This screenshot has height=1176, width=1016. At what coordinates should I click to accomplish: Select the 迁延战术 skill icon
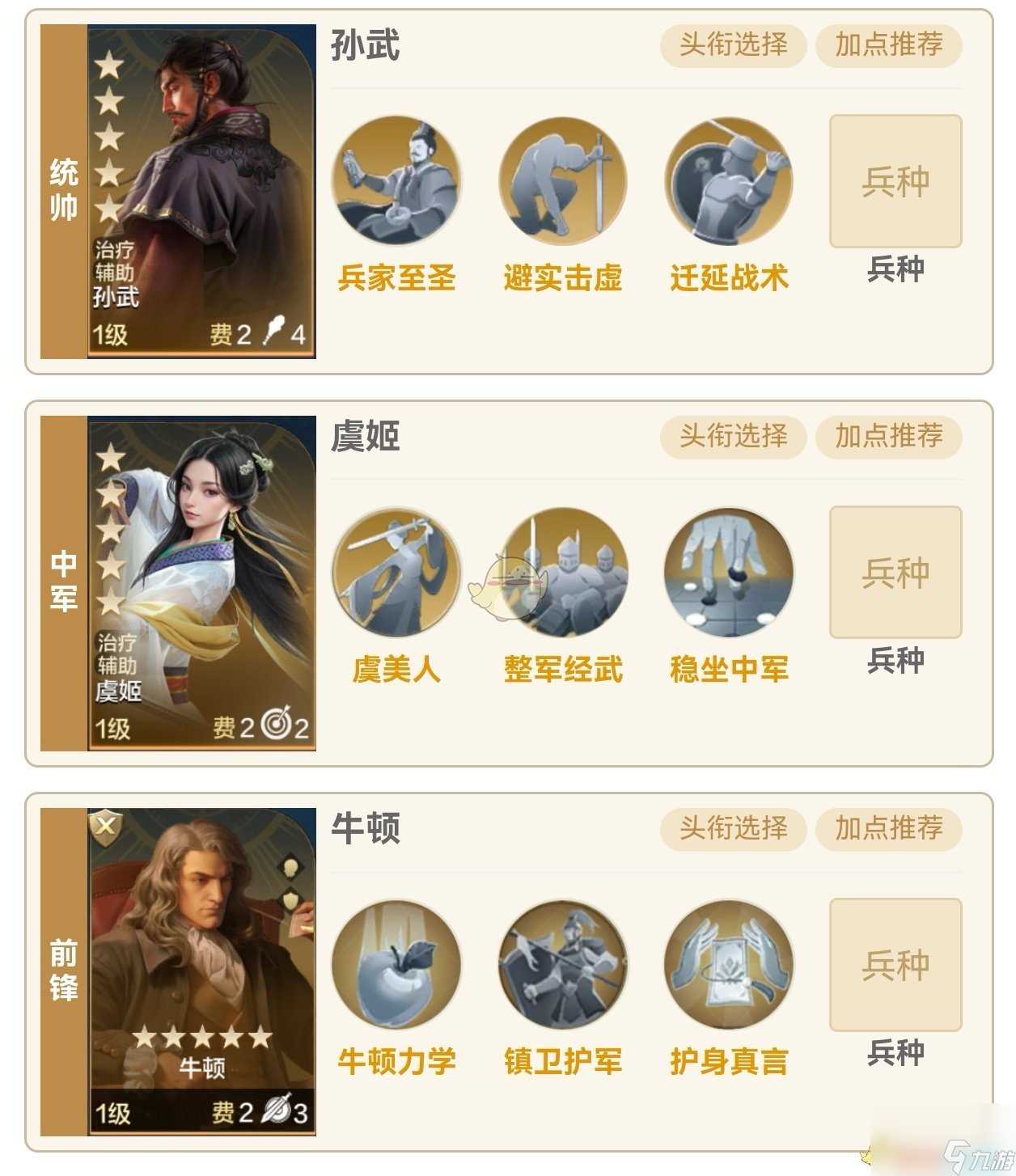pyautogui.click(x=729, y=181)
